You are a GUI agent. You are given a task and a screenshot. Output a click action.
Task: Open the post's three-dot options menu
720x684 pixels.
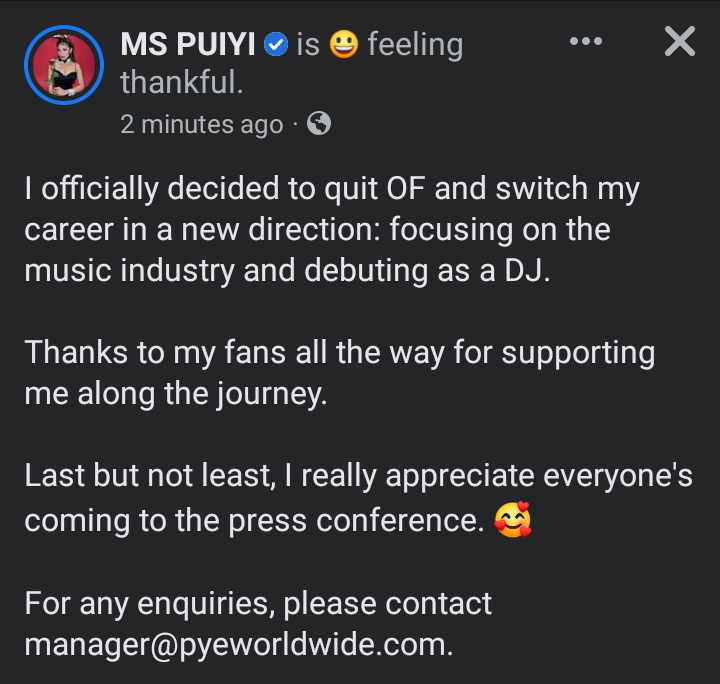tap(585, 42)
